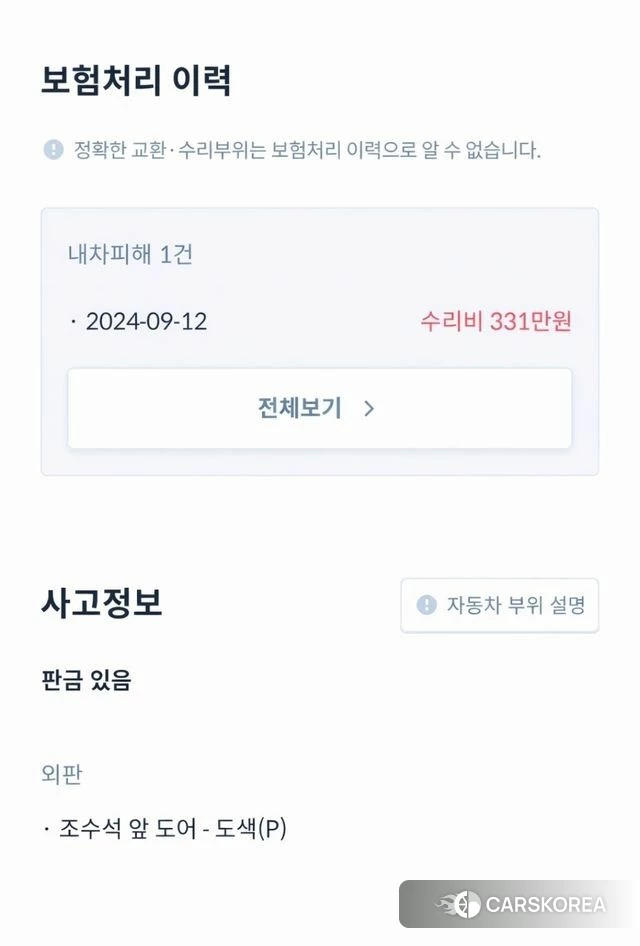
Task: Open 전체보기 for the insurance history
Action: click(319, 408)
